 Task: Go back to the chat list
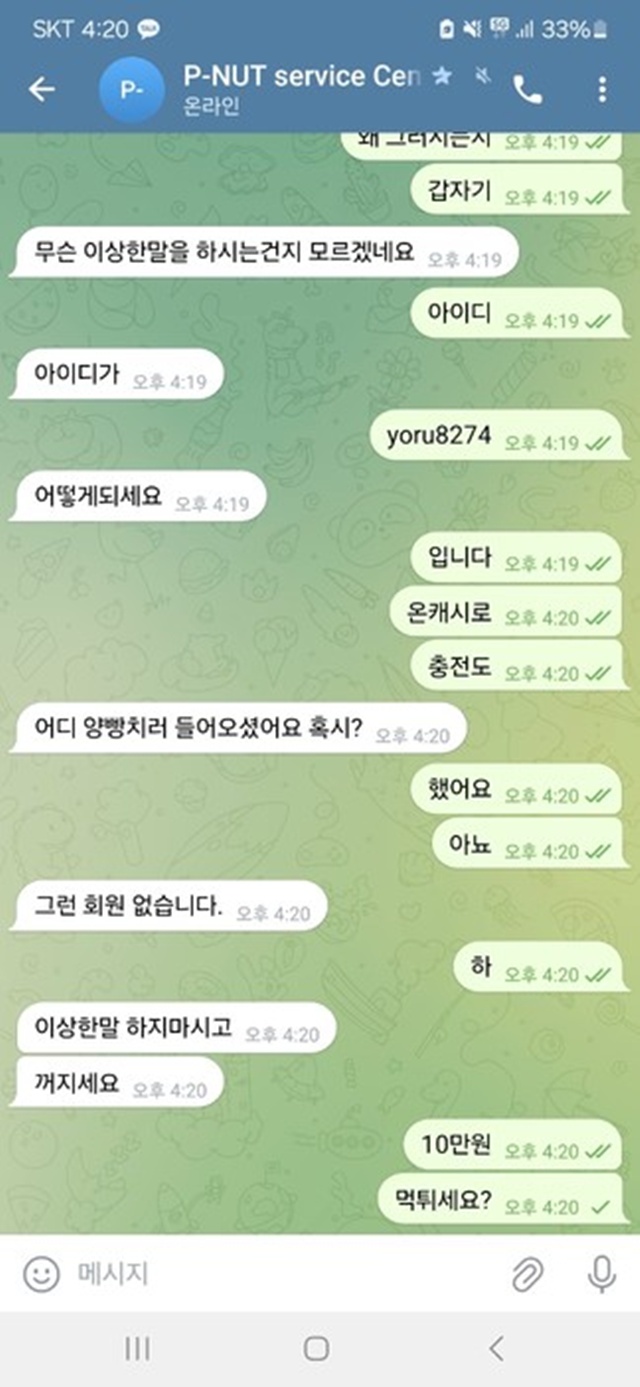[41, 89]
